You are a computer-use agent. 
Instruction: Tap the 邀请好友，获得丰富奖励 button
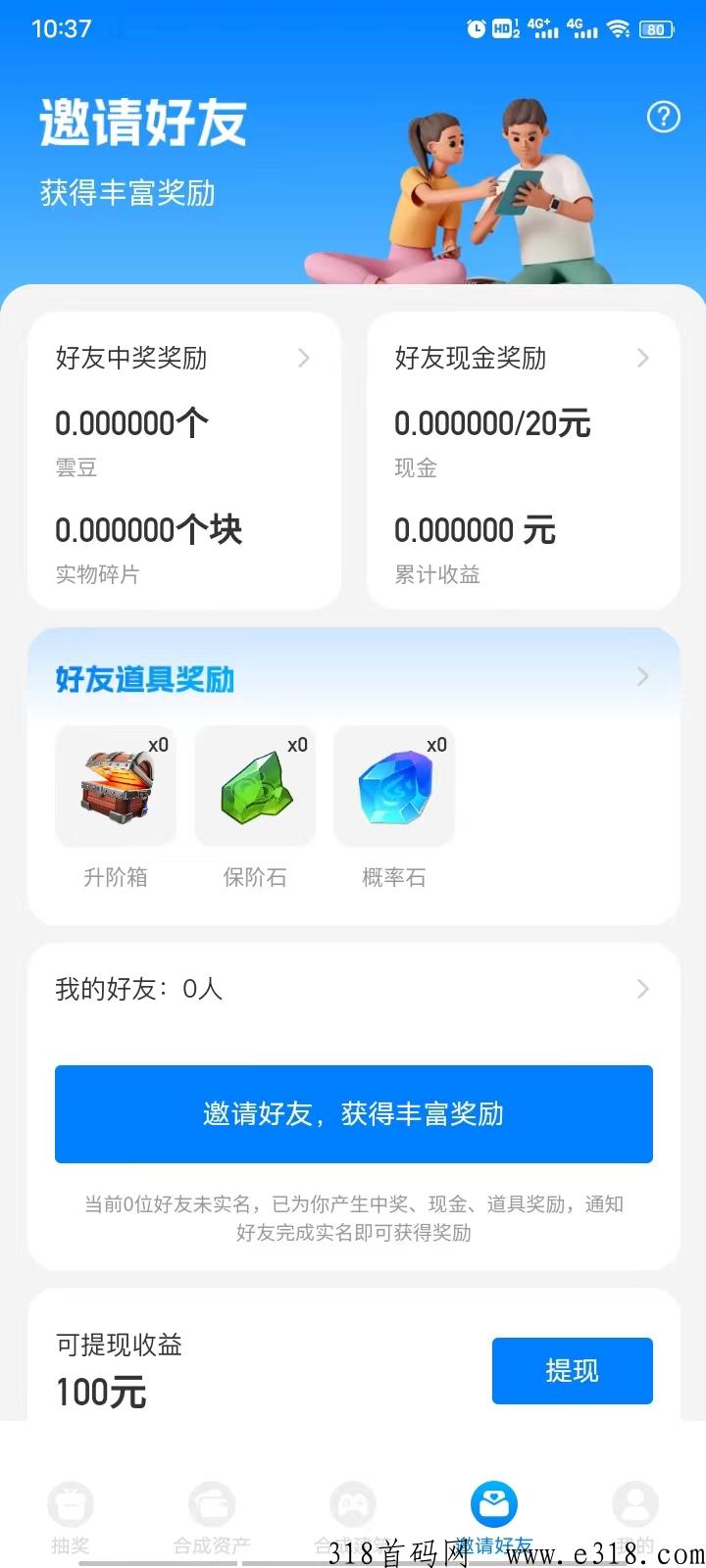click(x=353, y=1114)
